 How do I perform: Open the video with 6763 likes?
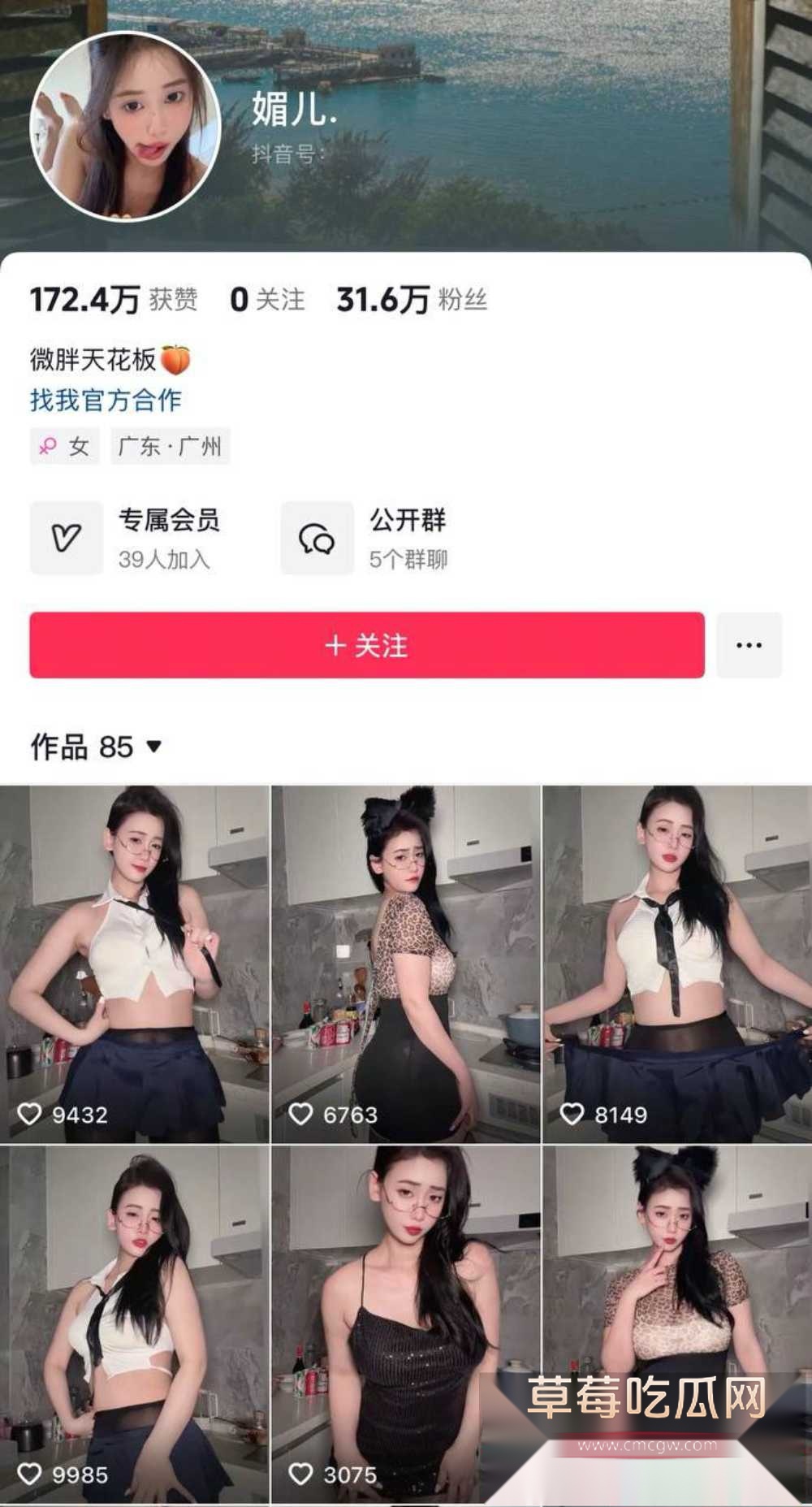[x=406, y=964]
